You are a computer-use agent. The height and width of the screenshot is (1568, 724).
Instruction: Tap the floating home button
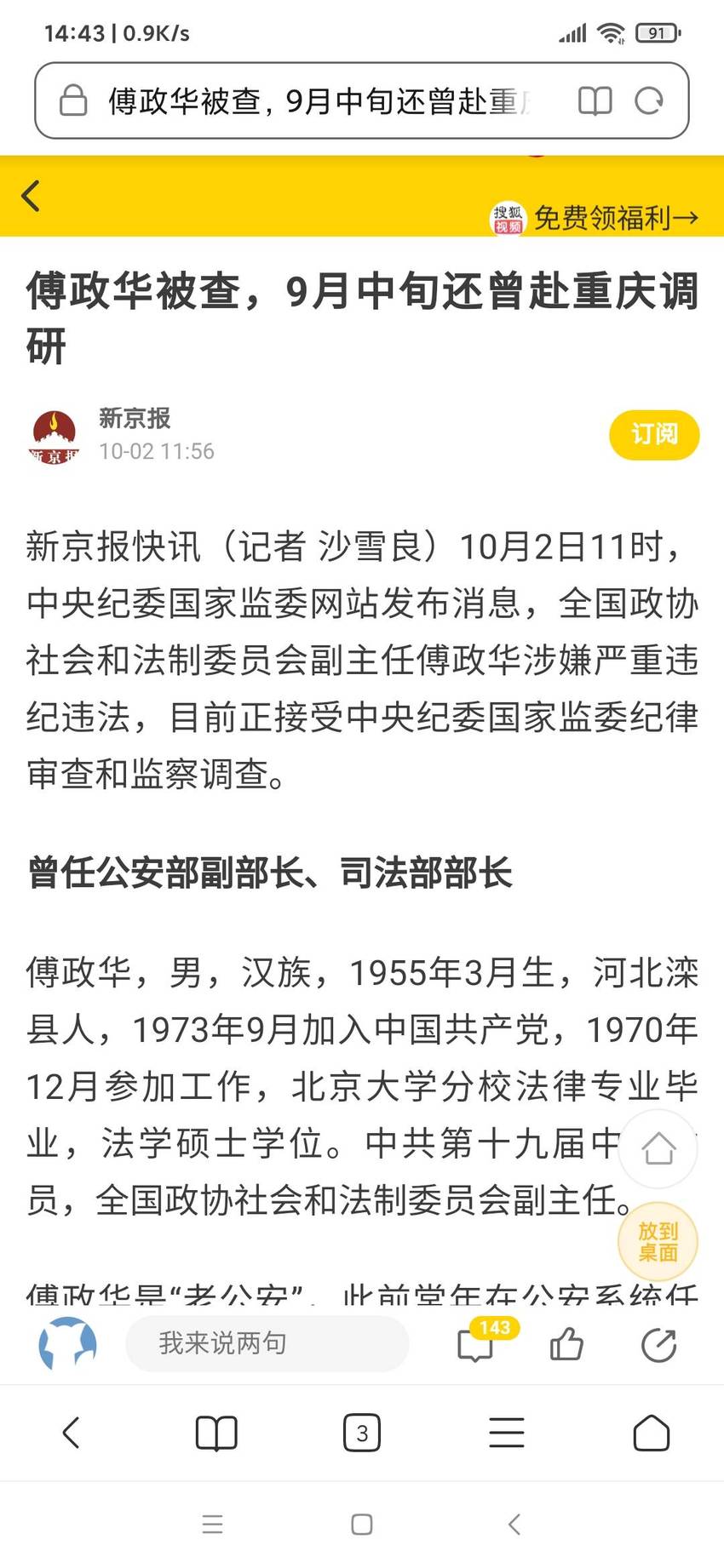tap(658, 1148)
